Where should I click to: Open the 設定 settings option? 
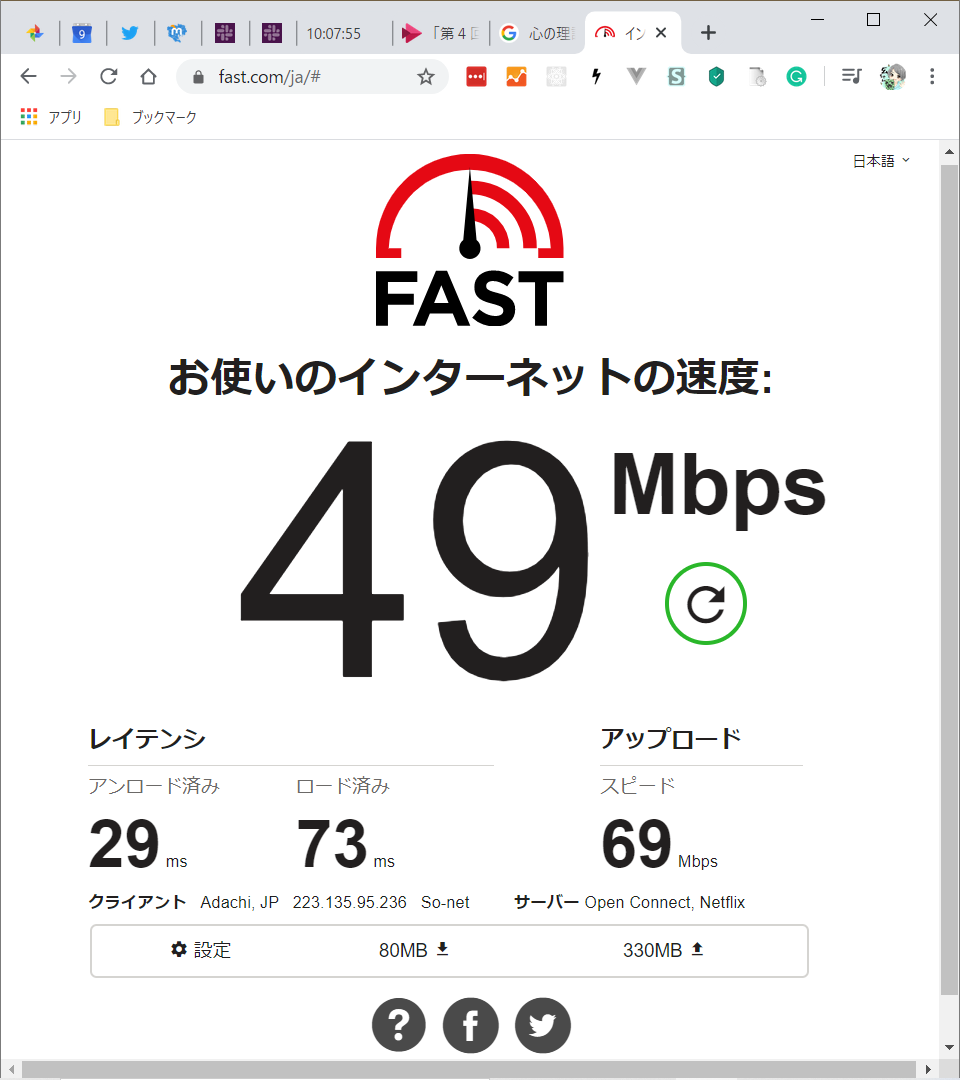201,950
